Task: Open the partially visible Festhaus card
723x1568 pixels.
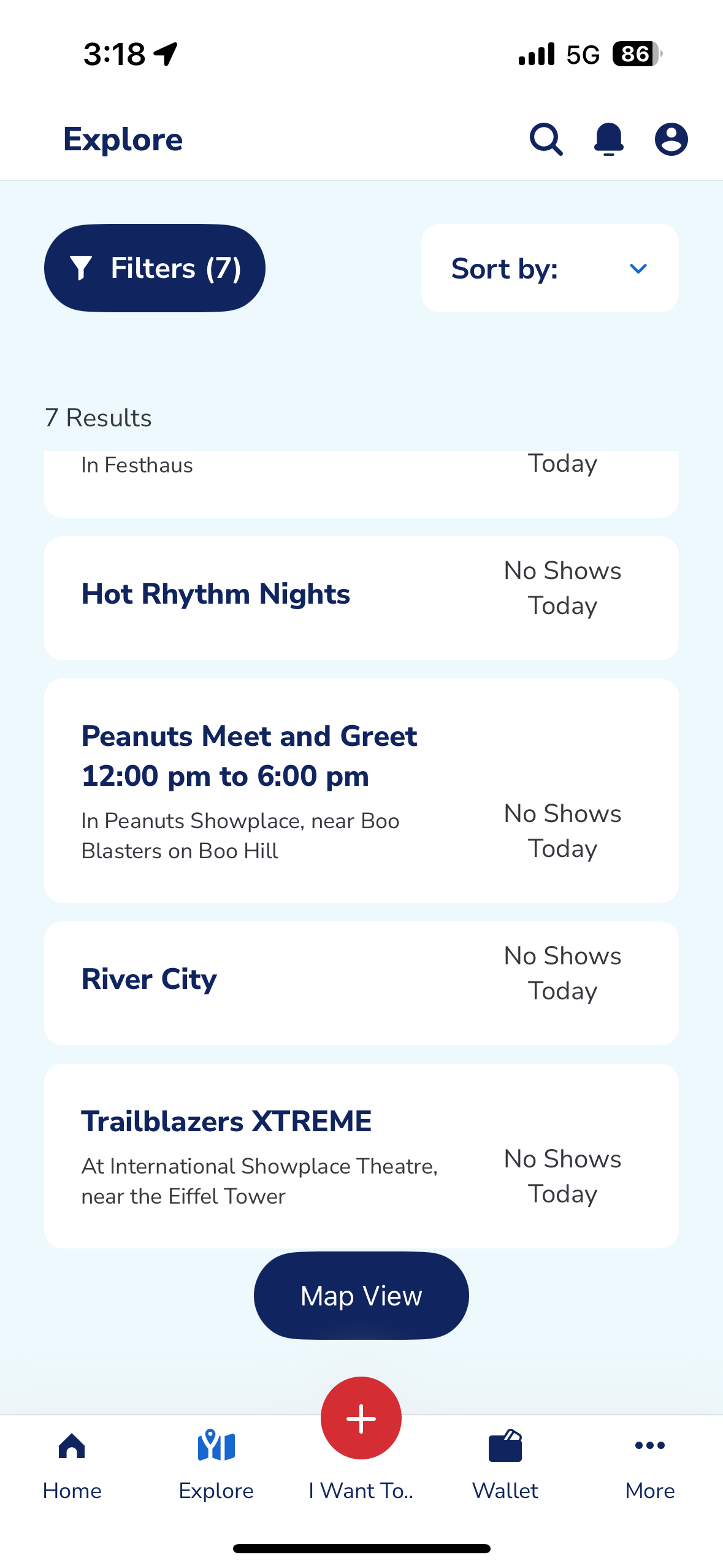Action: pos(361,484)
